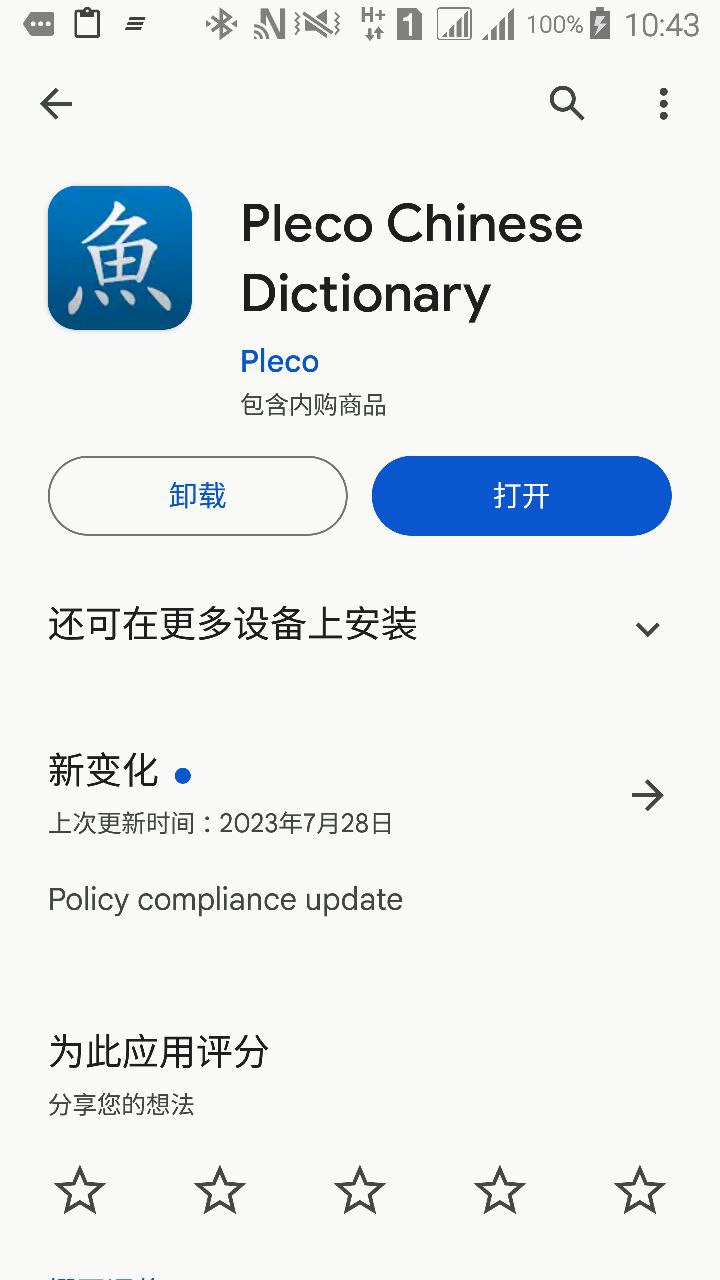720x1280 pixels.
Task: Tap the 打开 open button
Action: click(521, 496)
